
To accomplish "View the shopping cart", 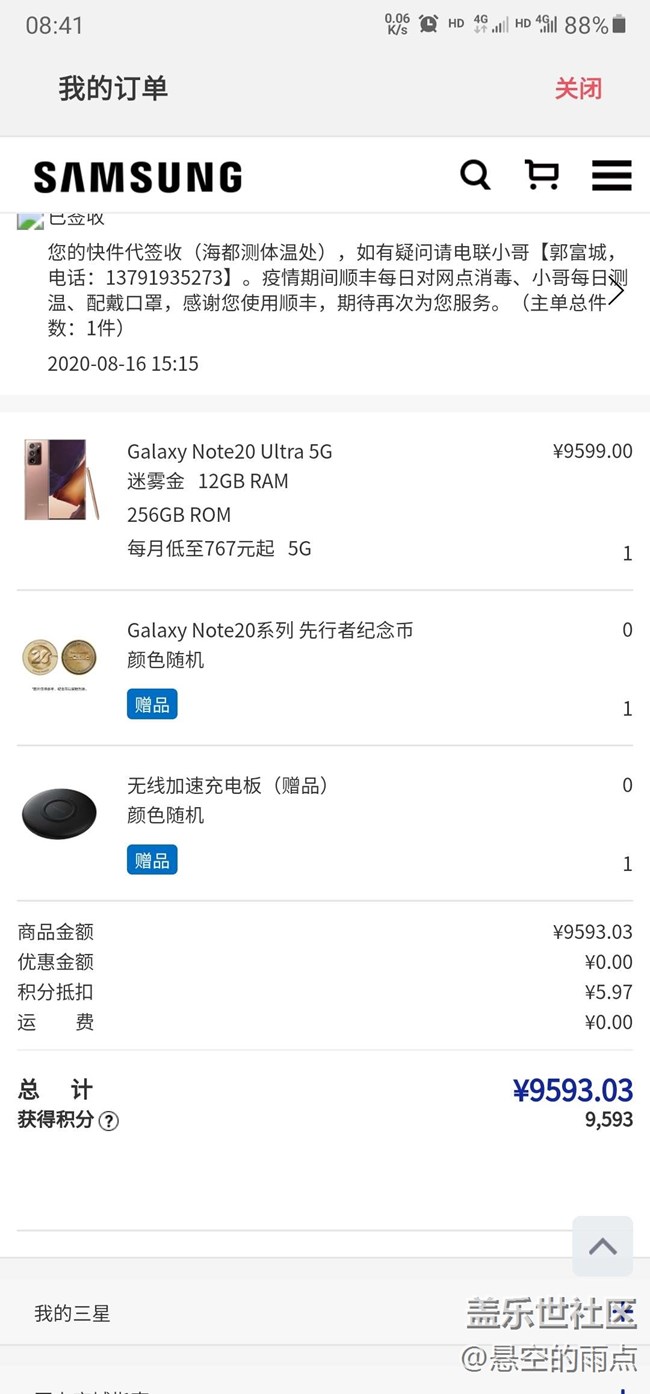I will 542,175.
